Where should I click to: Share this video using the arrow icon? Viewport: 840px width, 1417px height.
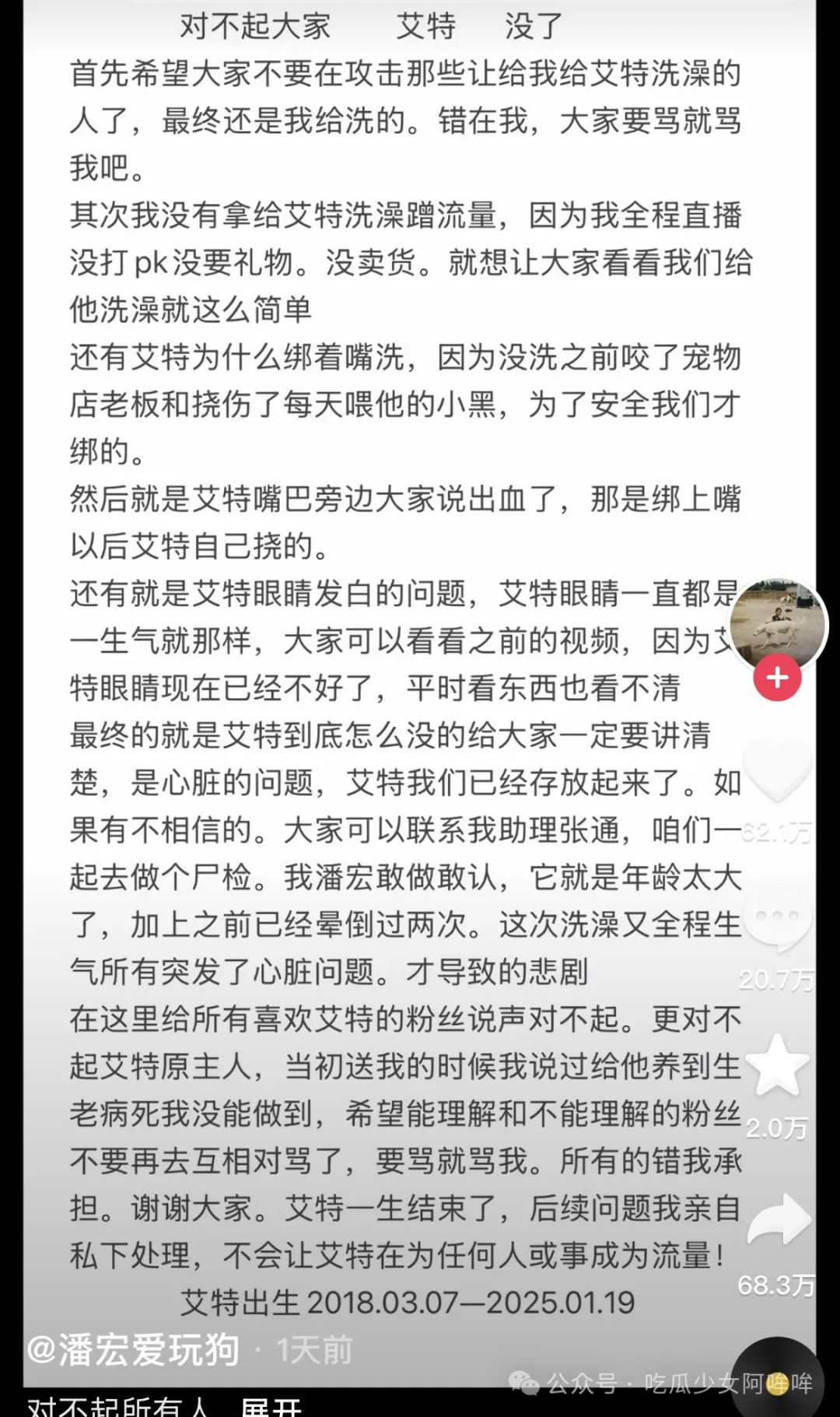(x=779, y=1222)
